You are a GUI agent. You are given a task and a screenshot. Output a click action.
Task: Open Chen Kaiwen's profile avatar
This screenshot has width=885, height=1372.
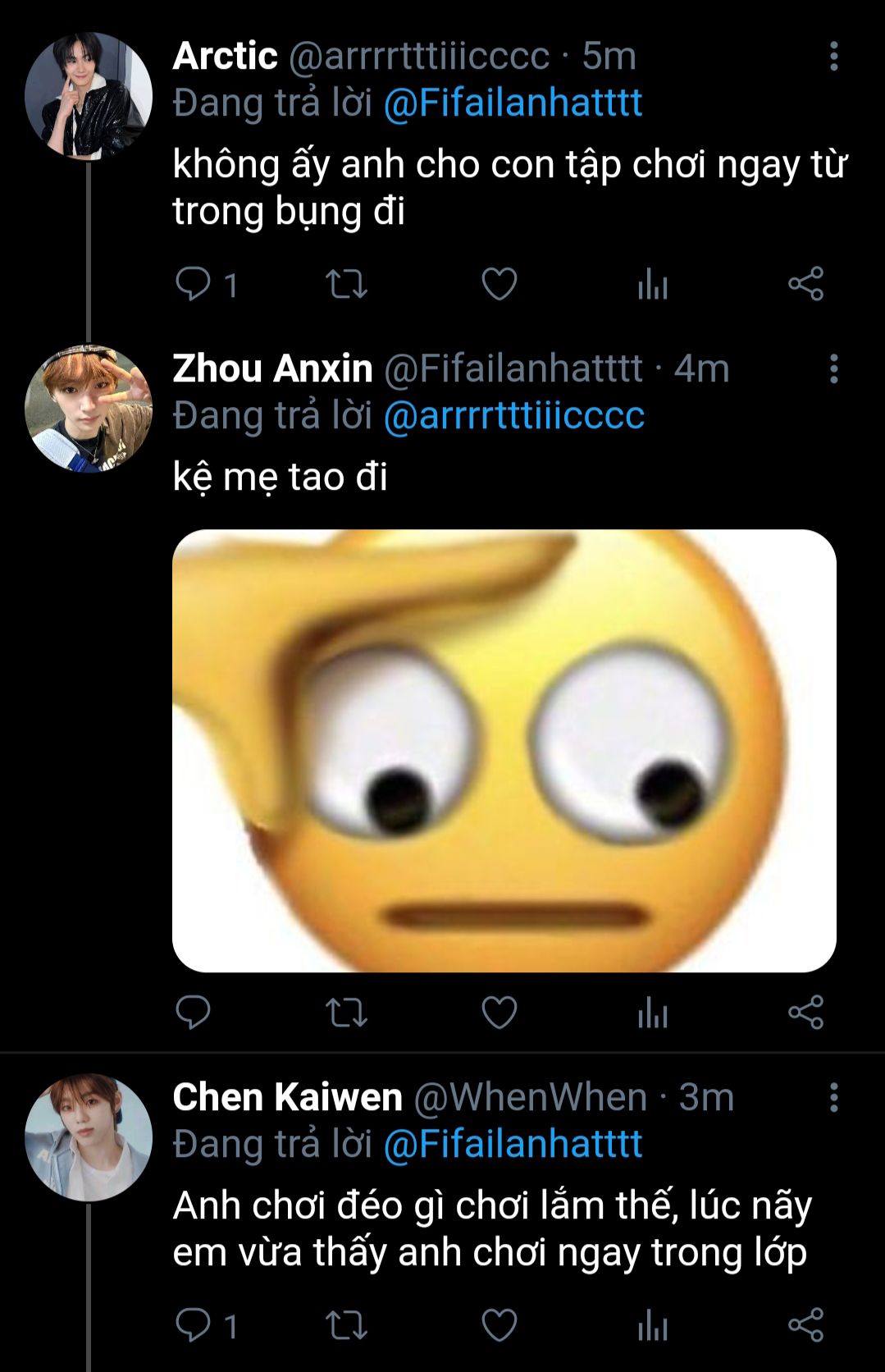(89, 1137)
